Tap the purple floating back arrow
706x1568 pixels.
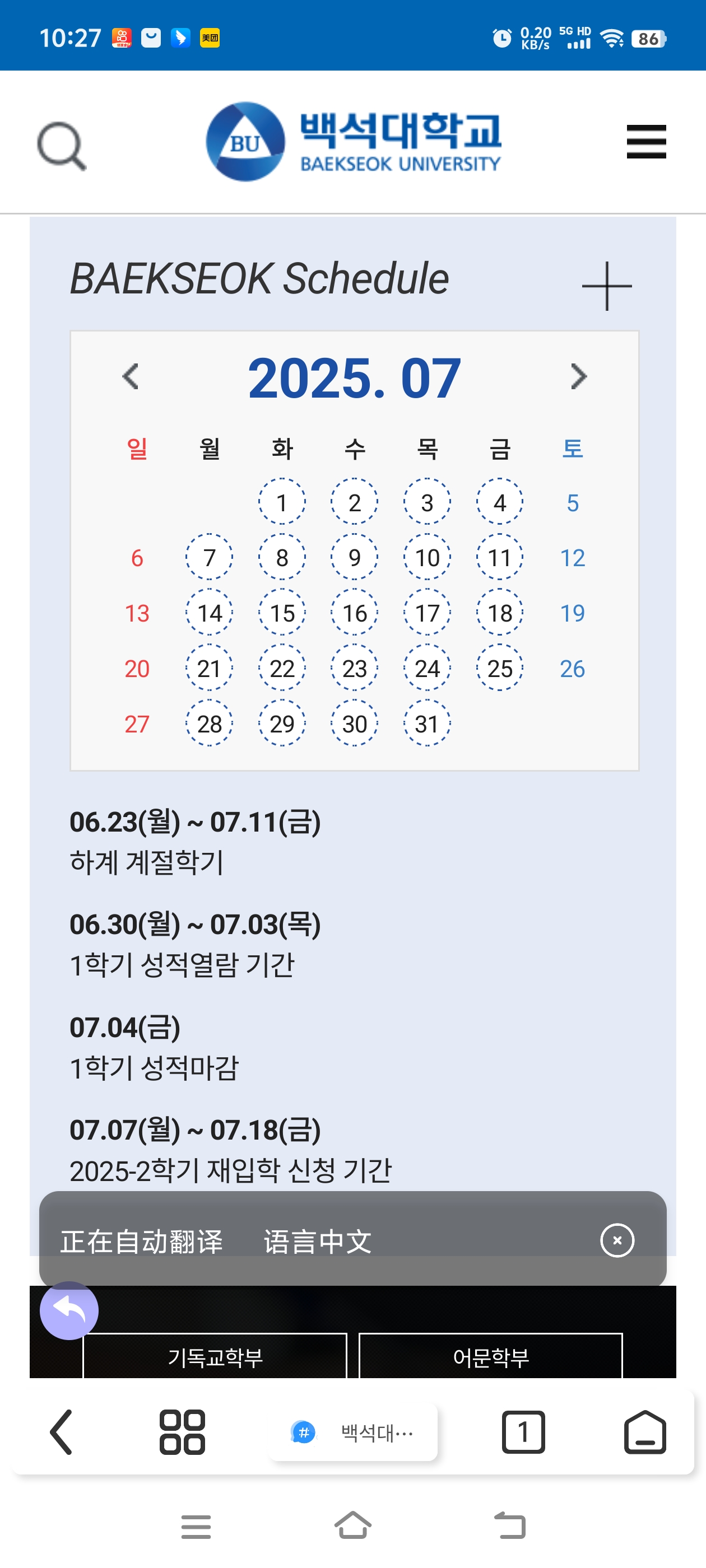pos(69,1310)
